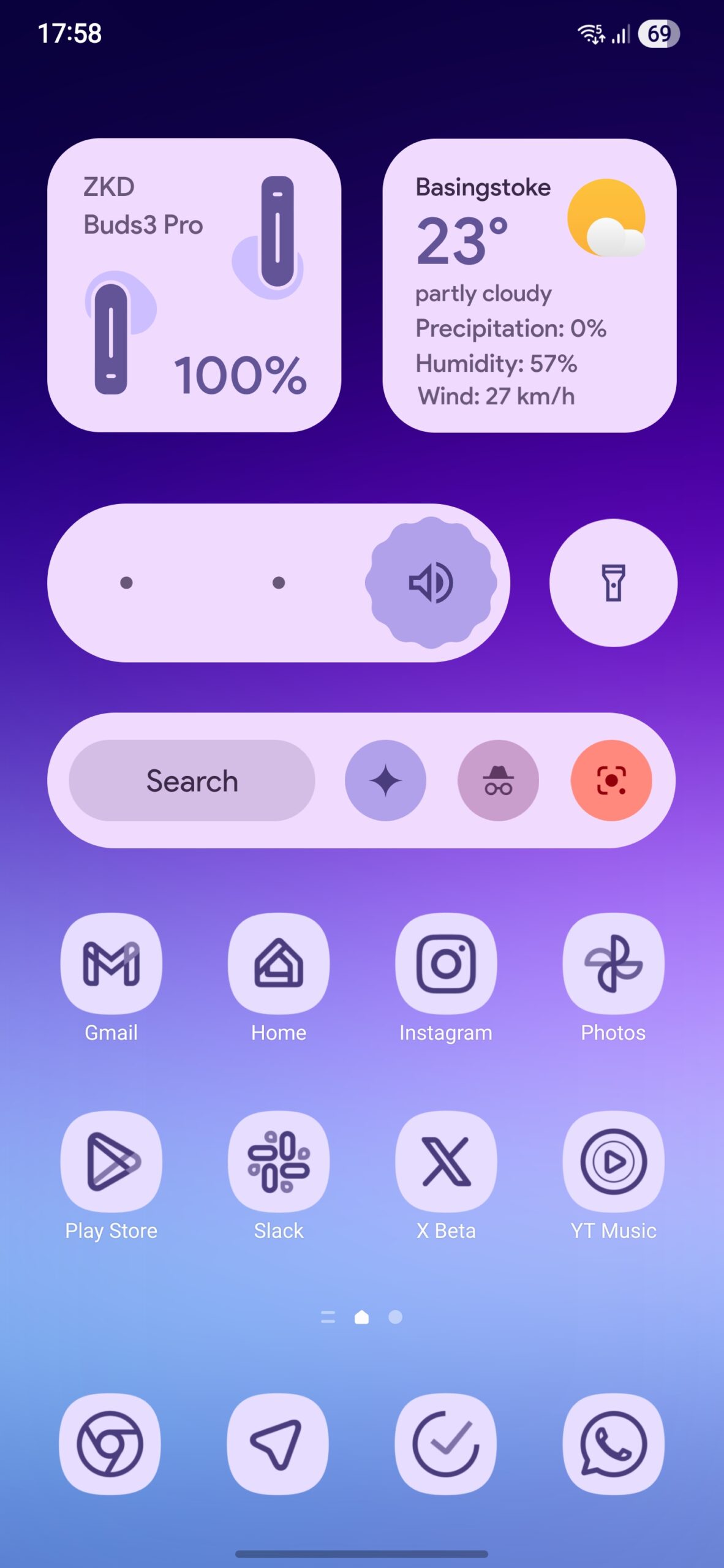Screen dimensions: 724x1568
Task: Open the Gmail app
Action: point(111,963)
